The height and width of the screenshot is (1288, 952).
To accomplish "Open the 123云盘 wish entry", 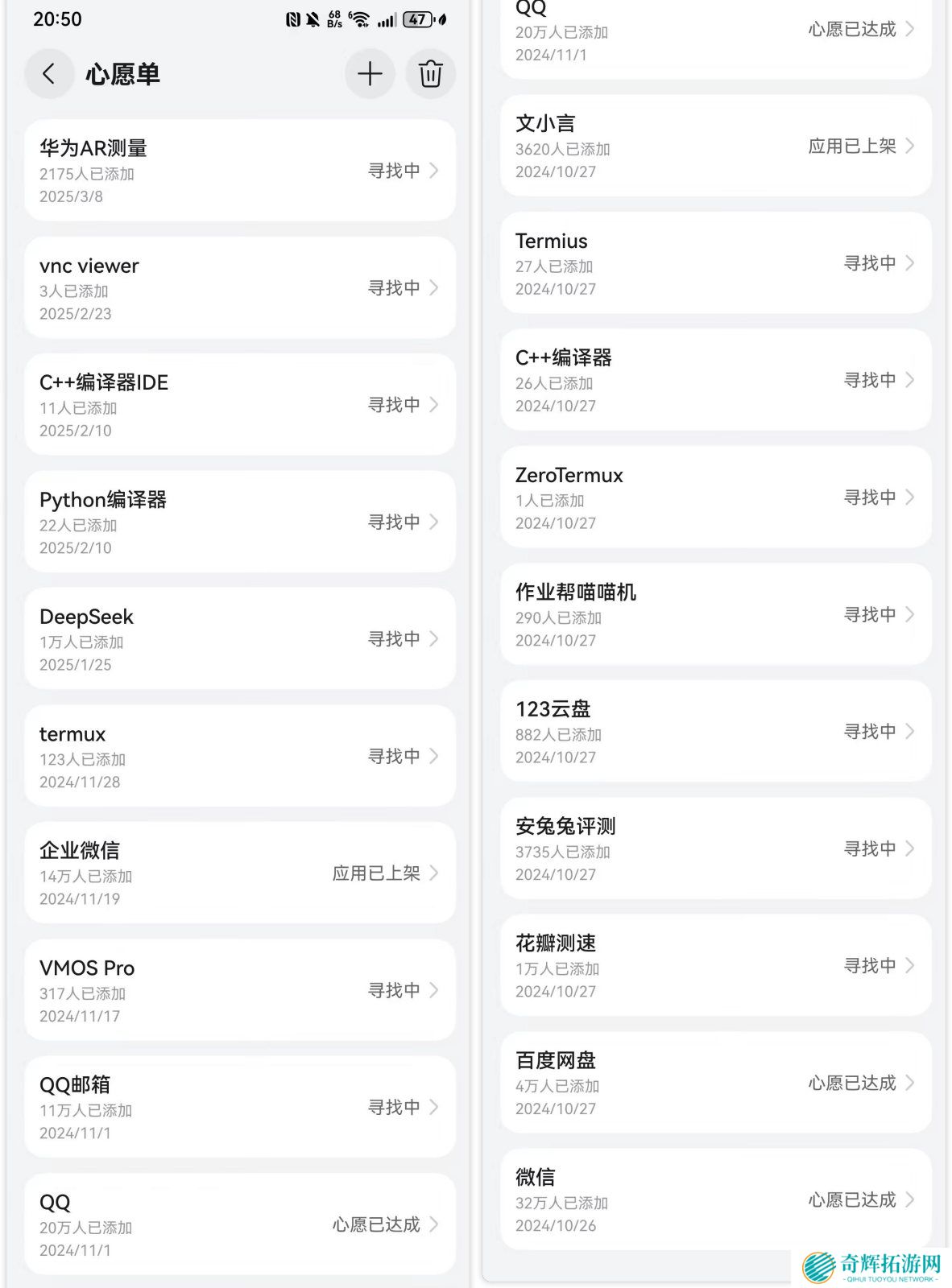I will [x=715, y=732].
